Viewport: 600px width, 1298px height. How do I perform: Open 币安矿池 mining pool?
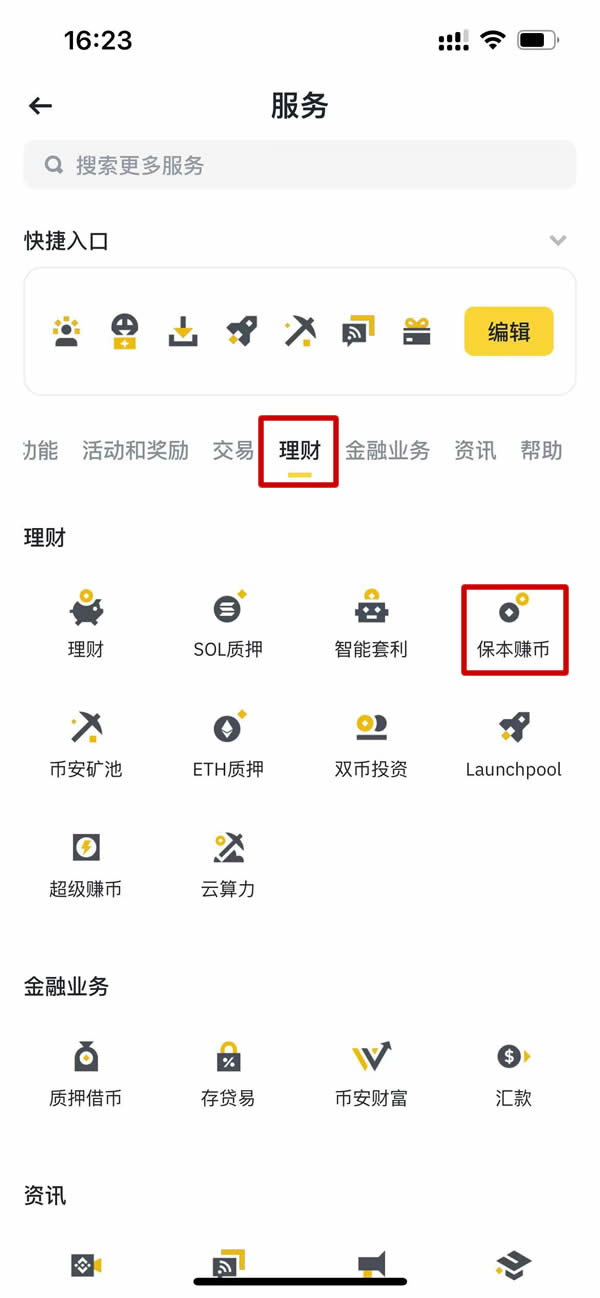pyautogui.click(x=86, y=744)
